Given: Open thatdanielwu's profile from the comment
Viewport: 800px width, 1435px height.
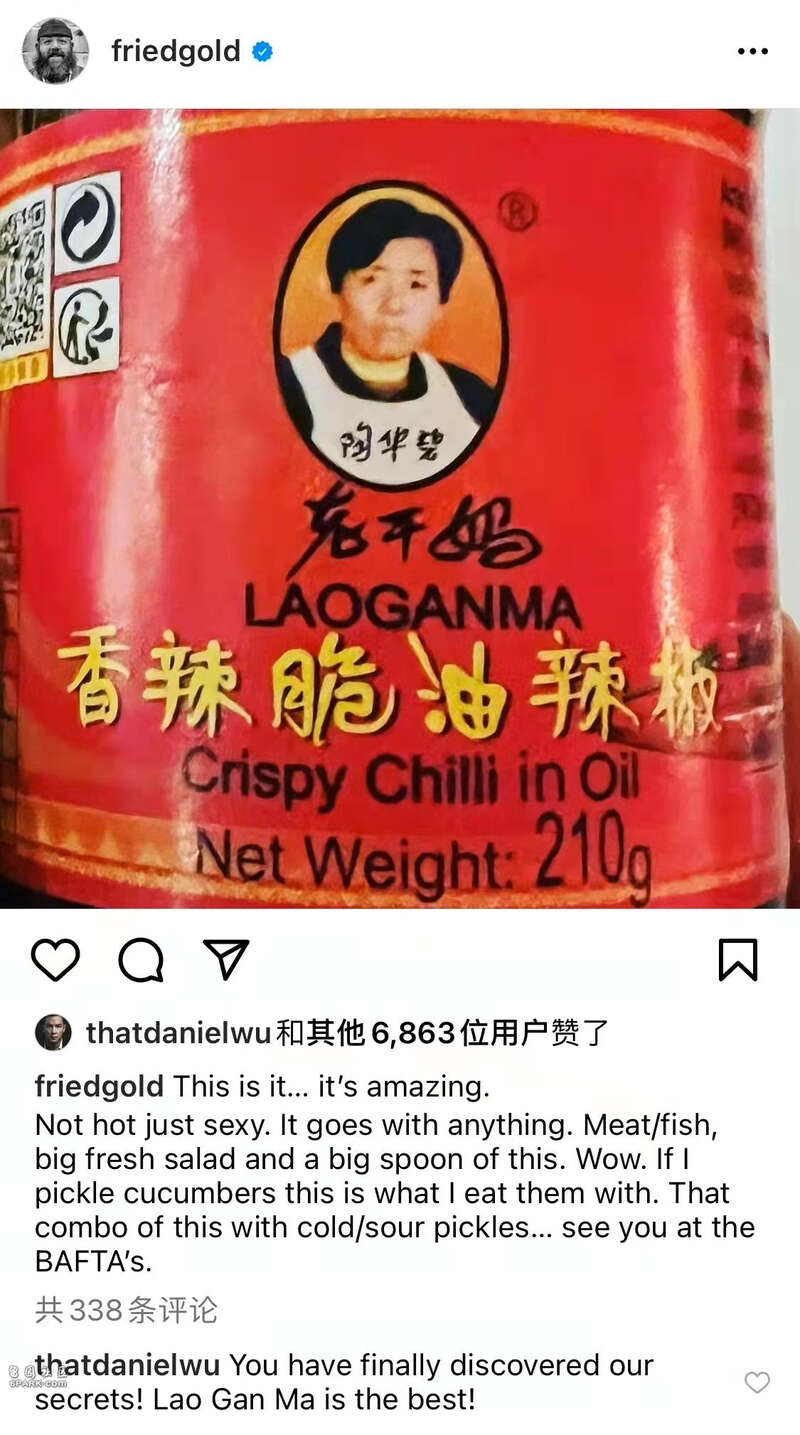Looking at the screenshot, I should [128, 1365].
